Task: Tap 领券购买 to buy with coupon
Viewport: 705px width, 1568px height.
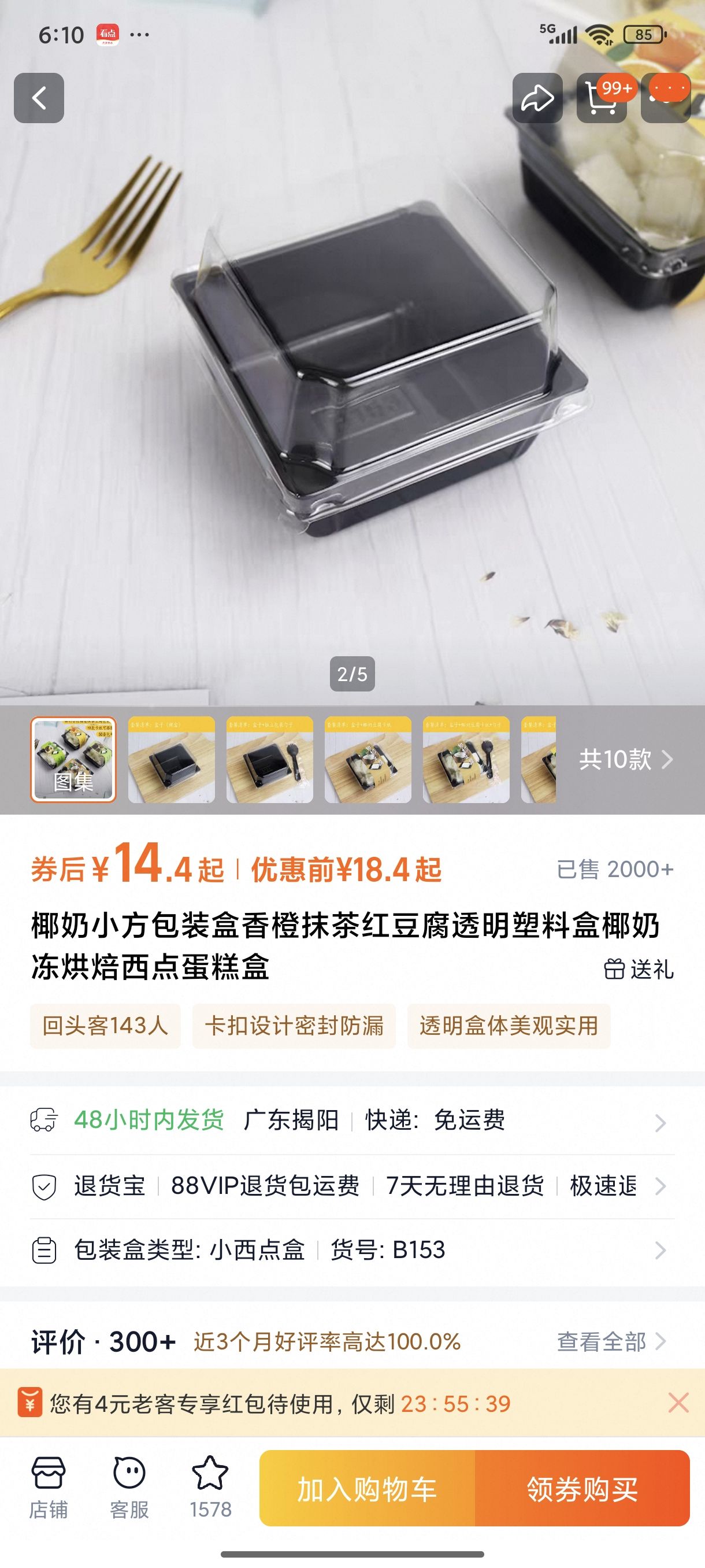Action: coord(582,1489)
